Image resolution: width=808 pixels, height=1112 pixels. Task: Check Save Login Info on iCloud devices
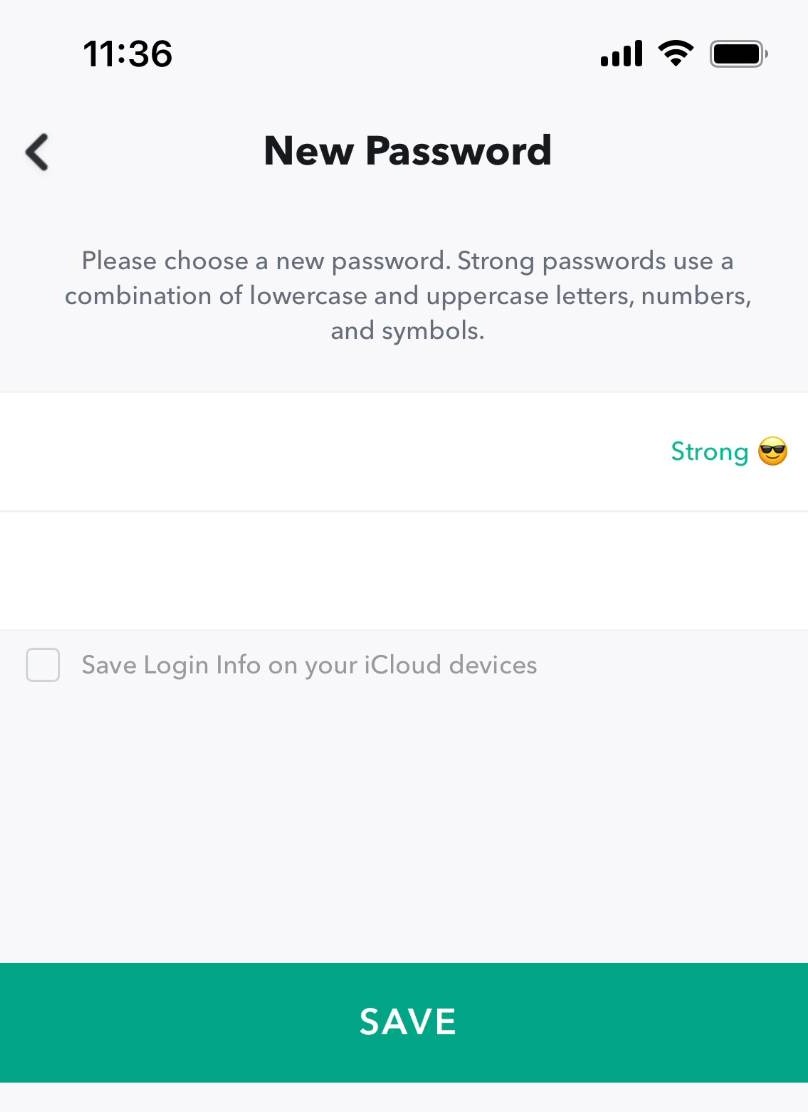coord(43,665)
